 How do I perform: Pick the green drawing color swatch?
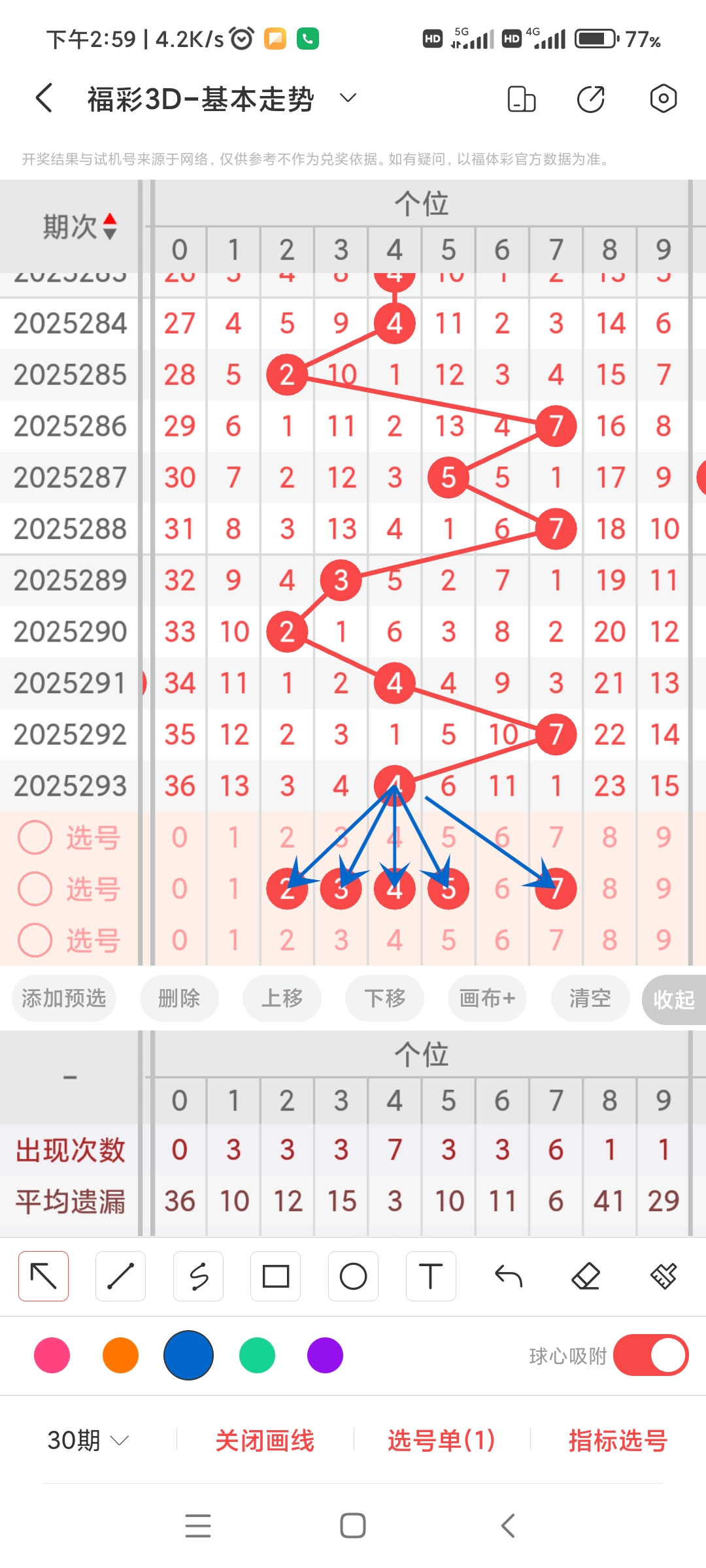point(256,1356)
